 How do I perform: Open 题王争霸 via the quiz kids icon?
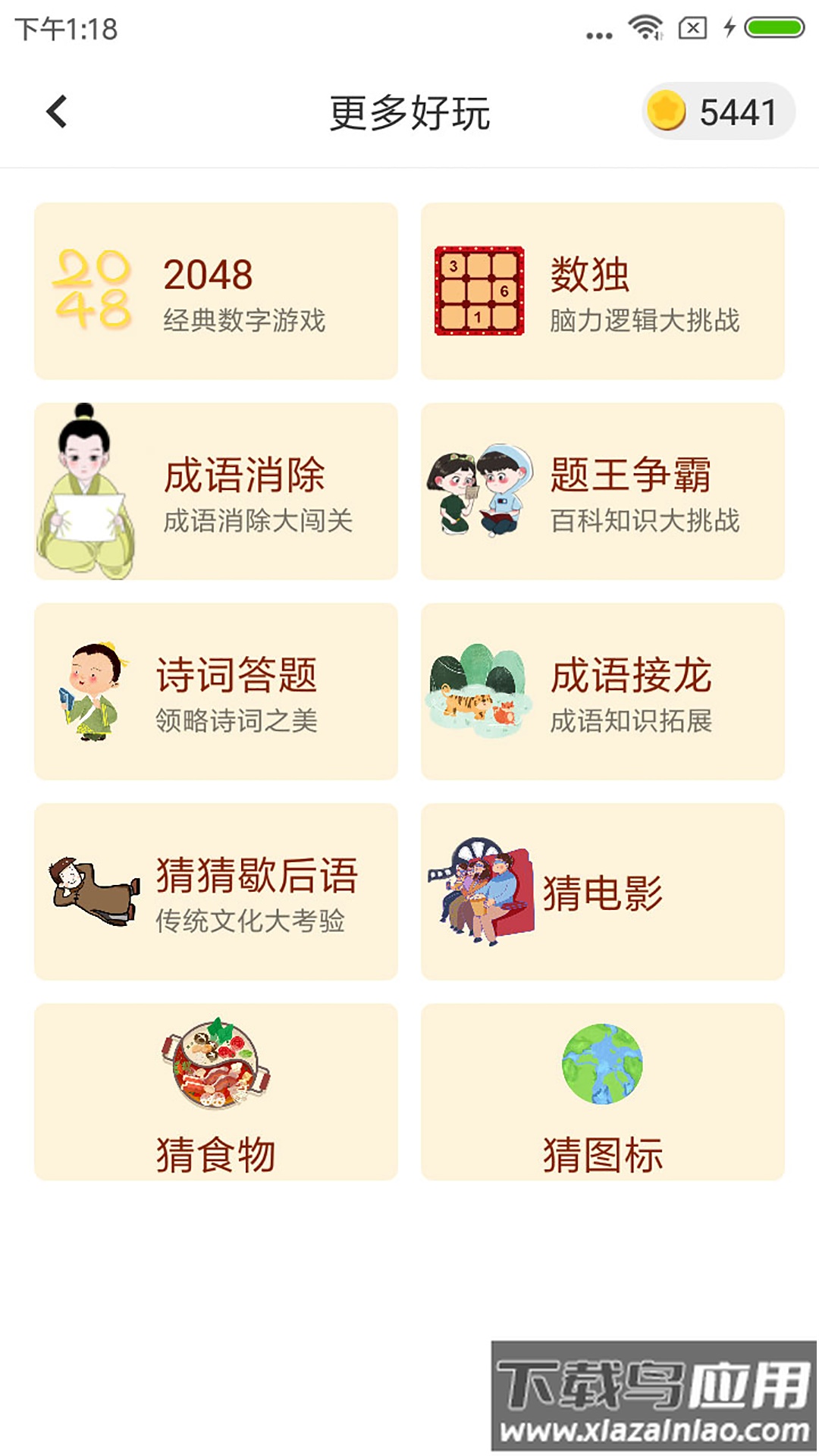coord(478,493)
